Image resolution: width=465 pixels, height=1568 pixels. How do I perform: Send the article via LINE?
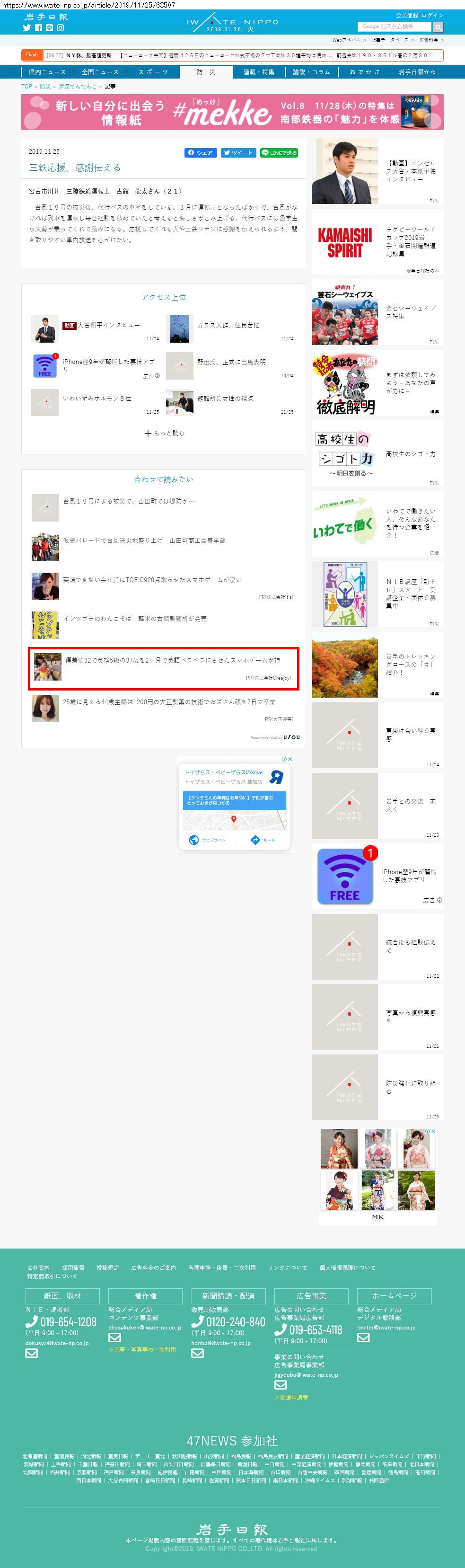point(279,153)
